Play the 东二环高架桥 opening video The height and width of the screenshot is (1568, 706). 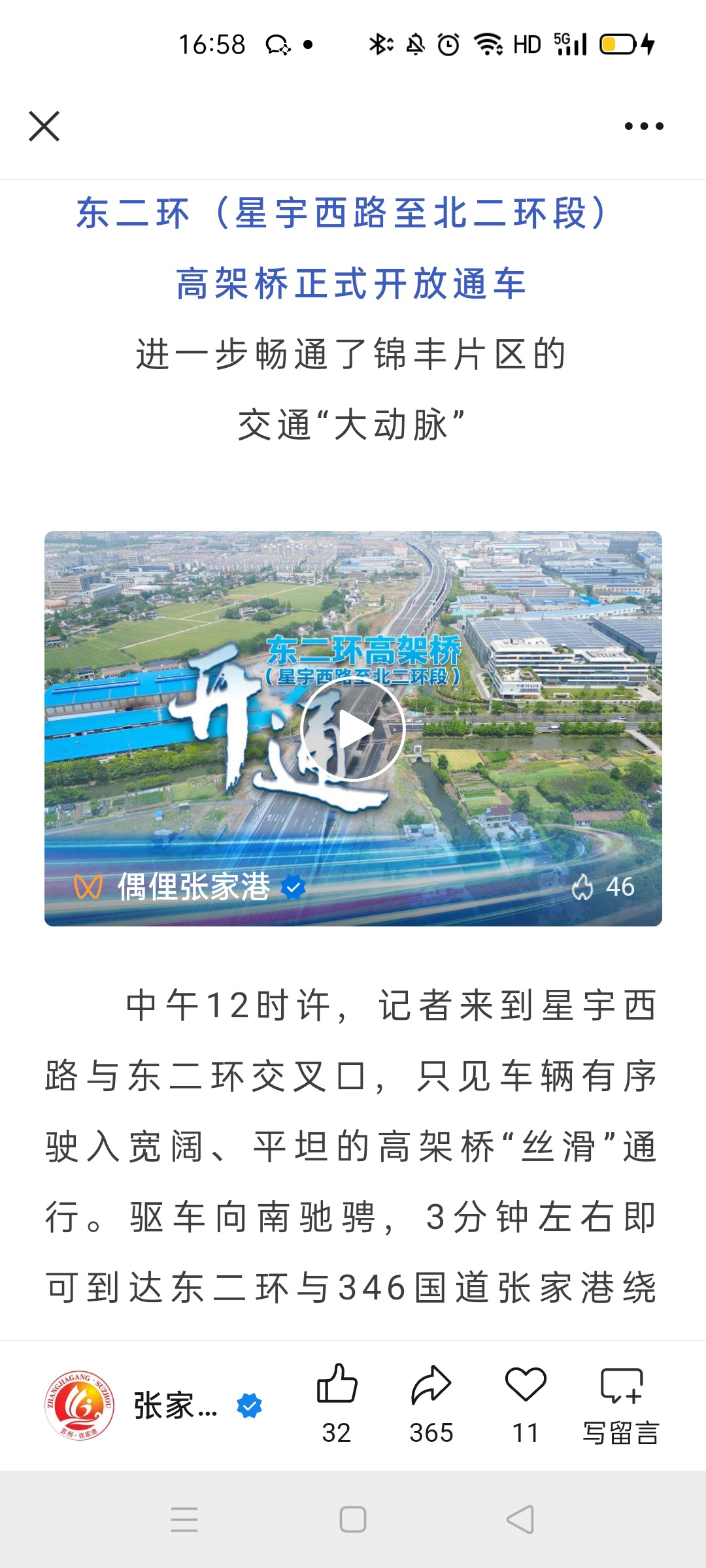tap(353, 729)
